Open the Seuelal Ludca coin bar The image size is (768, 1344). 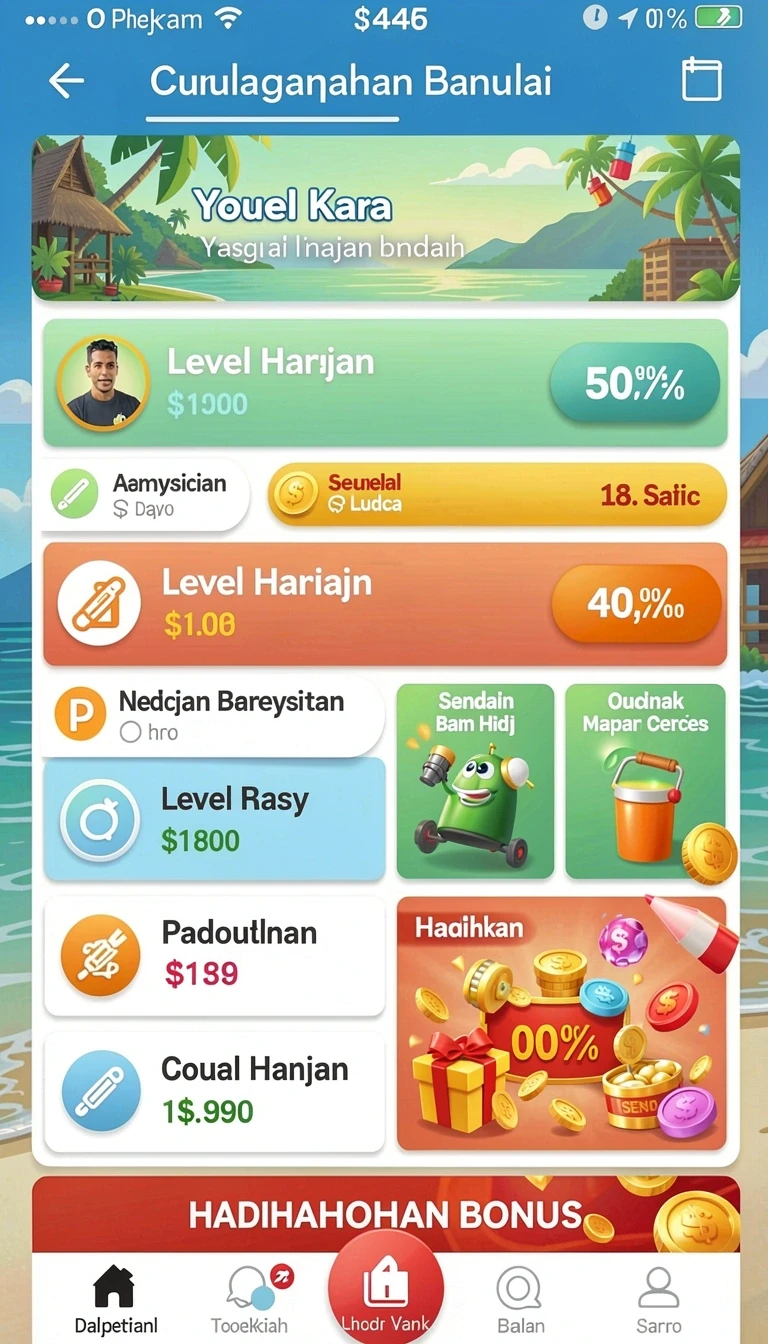click(497, 494)
